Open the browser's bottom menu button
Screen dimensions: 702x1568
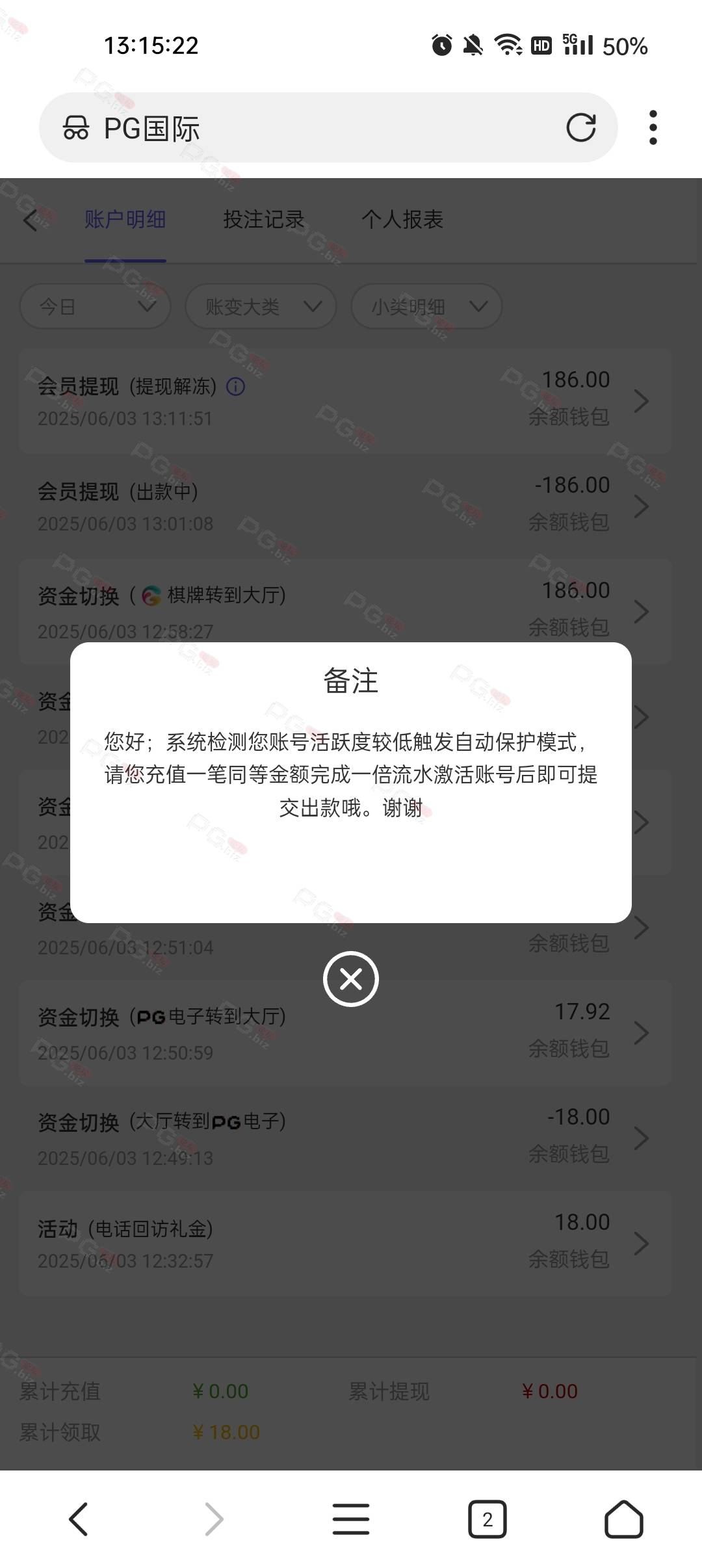351,1519
